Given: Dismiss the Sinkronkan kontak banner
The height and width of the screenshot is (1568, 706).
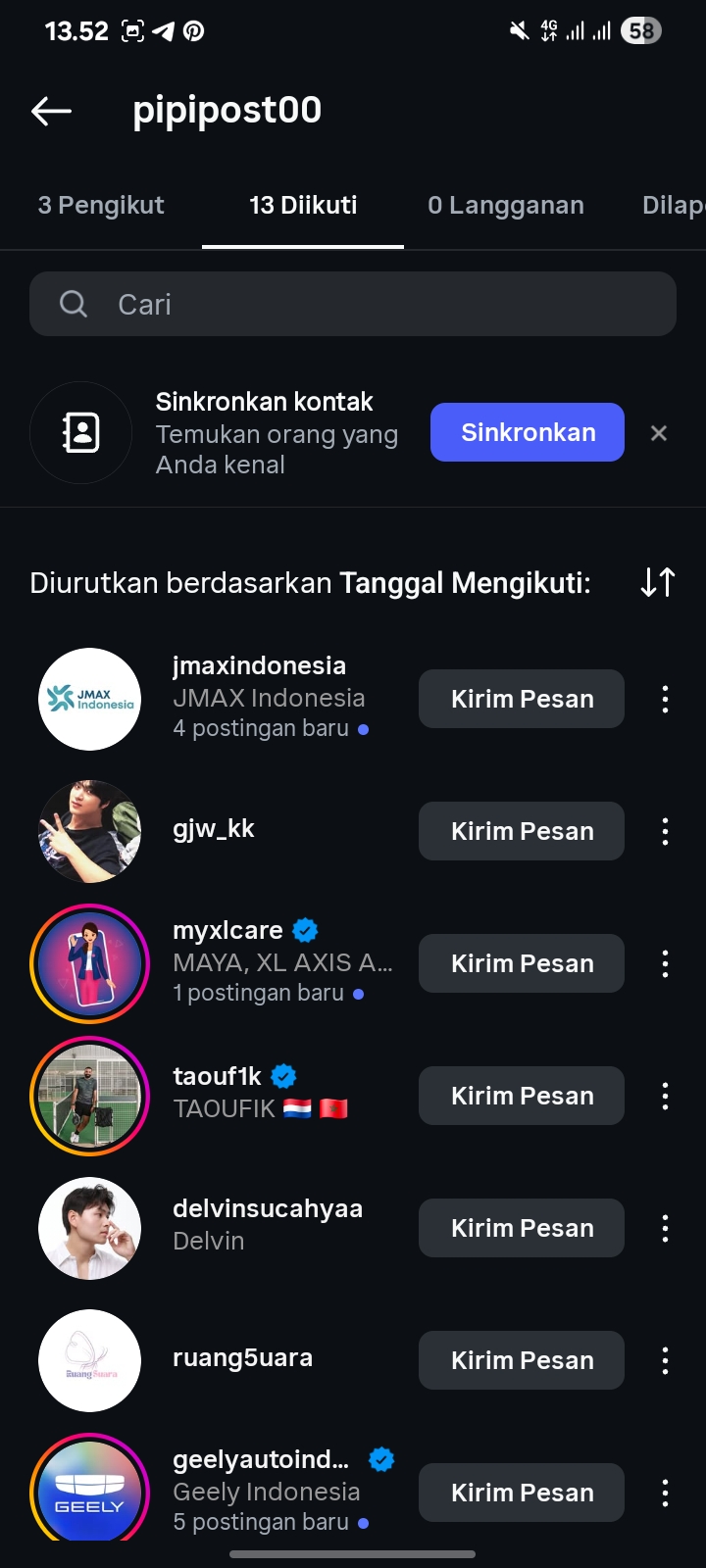Looking at the screenshot, I should pyautogui.click(x=659, y=433).
